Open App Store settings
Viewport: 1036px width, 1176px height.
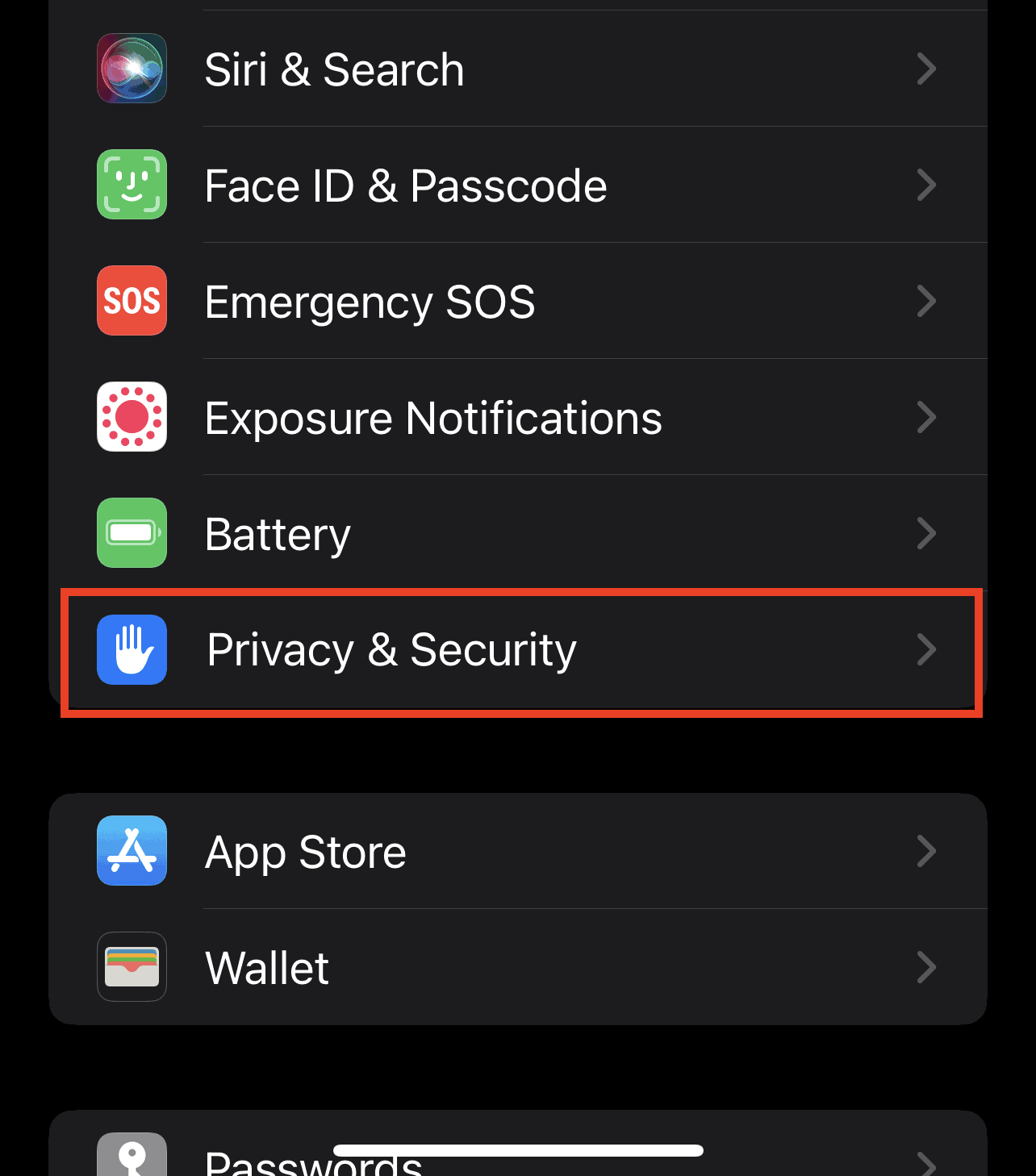tap(516, 852)
